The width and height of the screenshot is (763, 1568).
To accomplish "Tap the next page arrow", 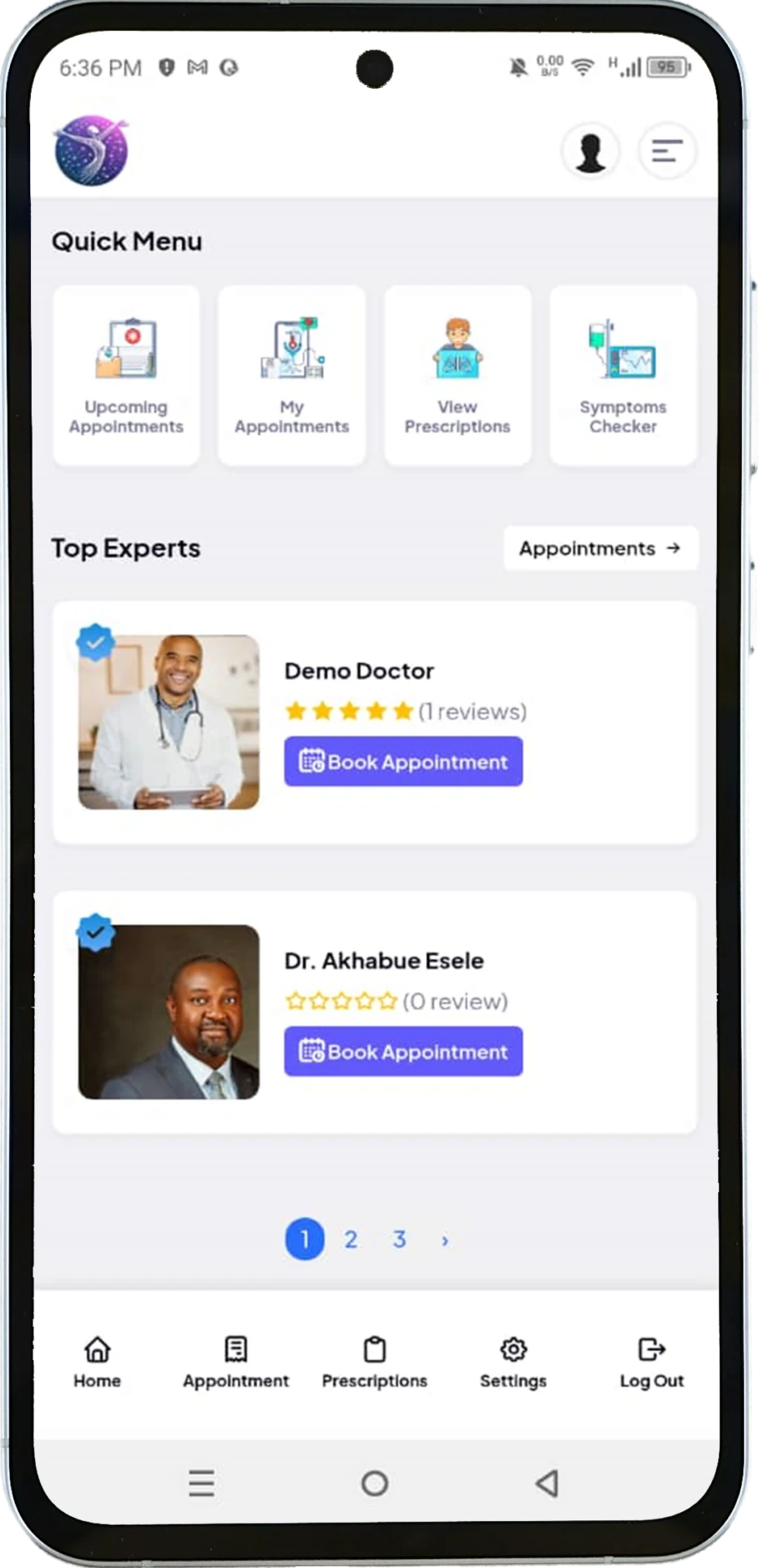I will point(445,1241).
